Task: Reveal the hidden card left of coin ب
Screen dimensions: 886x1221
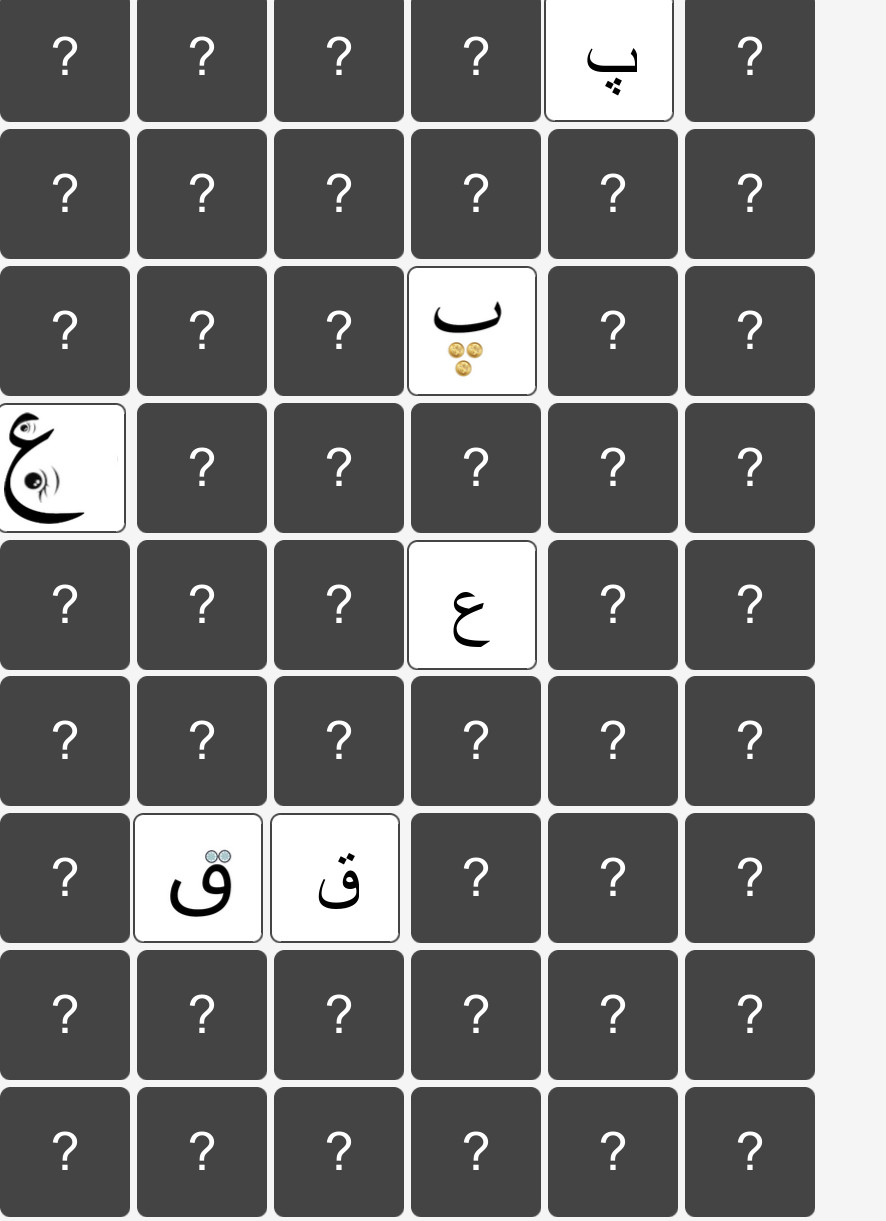Action: (x=339, y=331)
